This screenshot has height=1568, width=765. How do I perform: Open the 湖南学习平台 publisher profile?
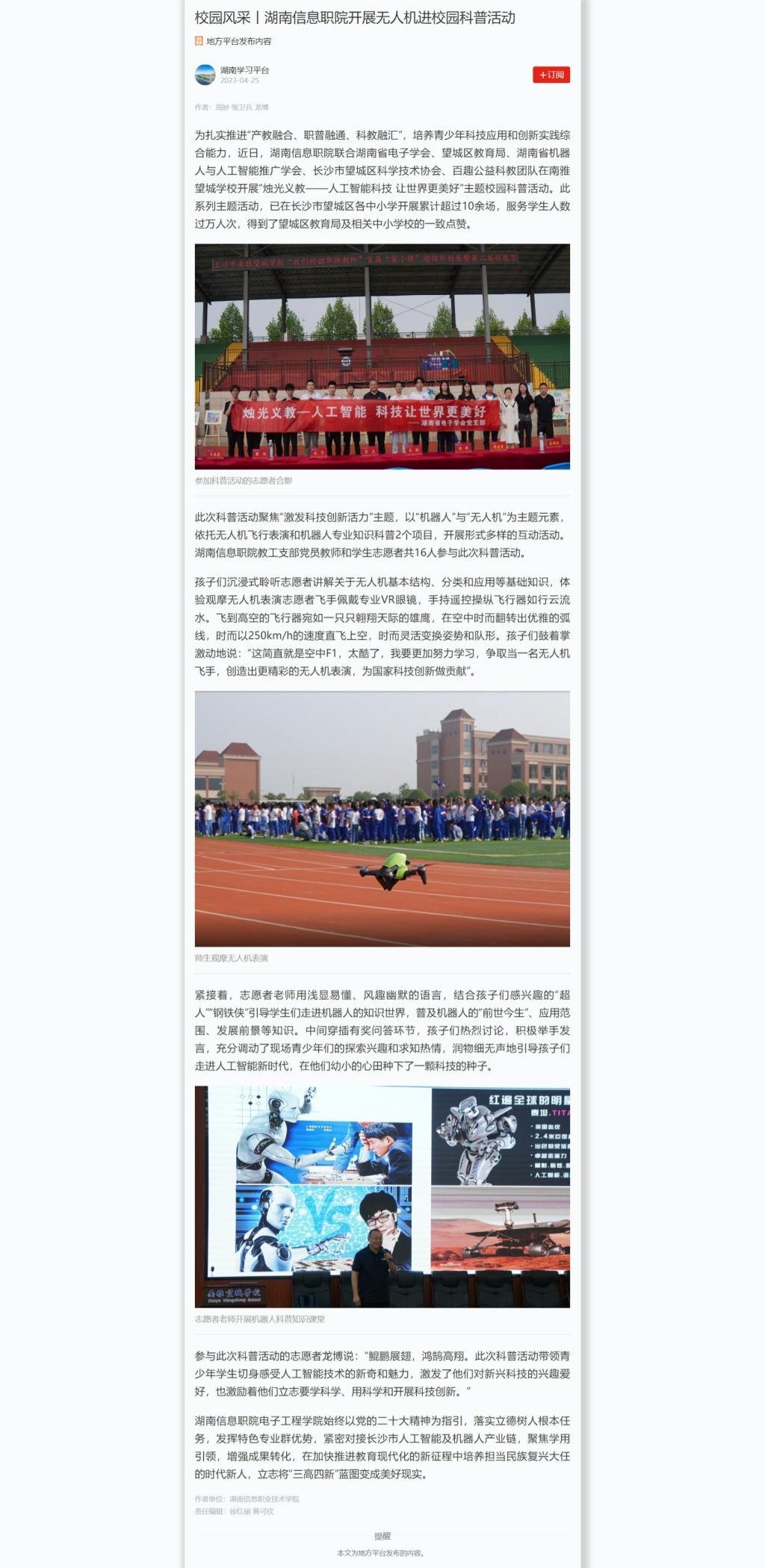coord(244,70)
